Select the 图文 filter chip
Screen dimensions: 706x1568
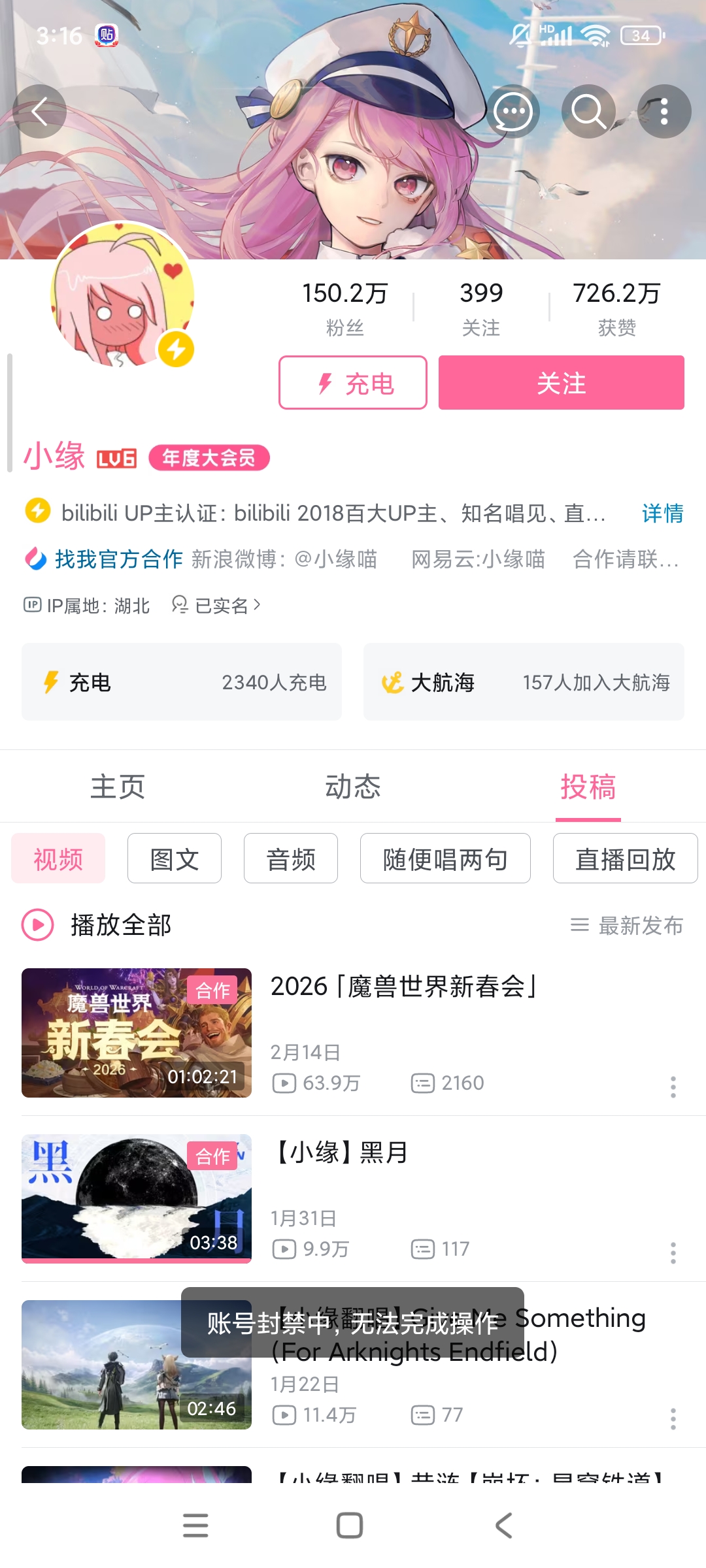click(175, 858)
